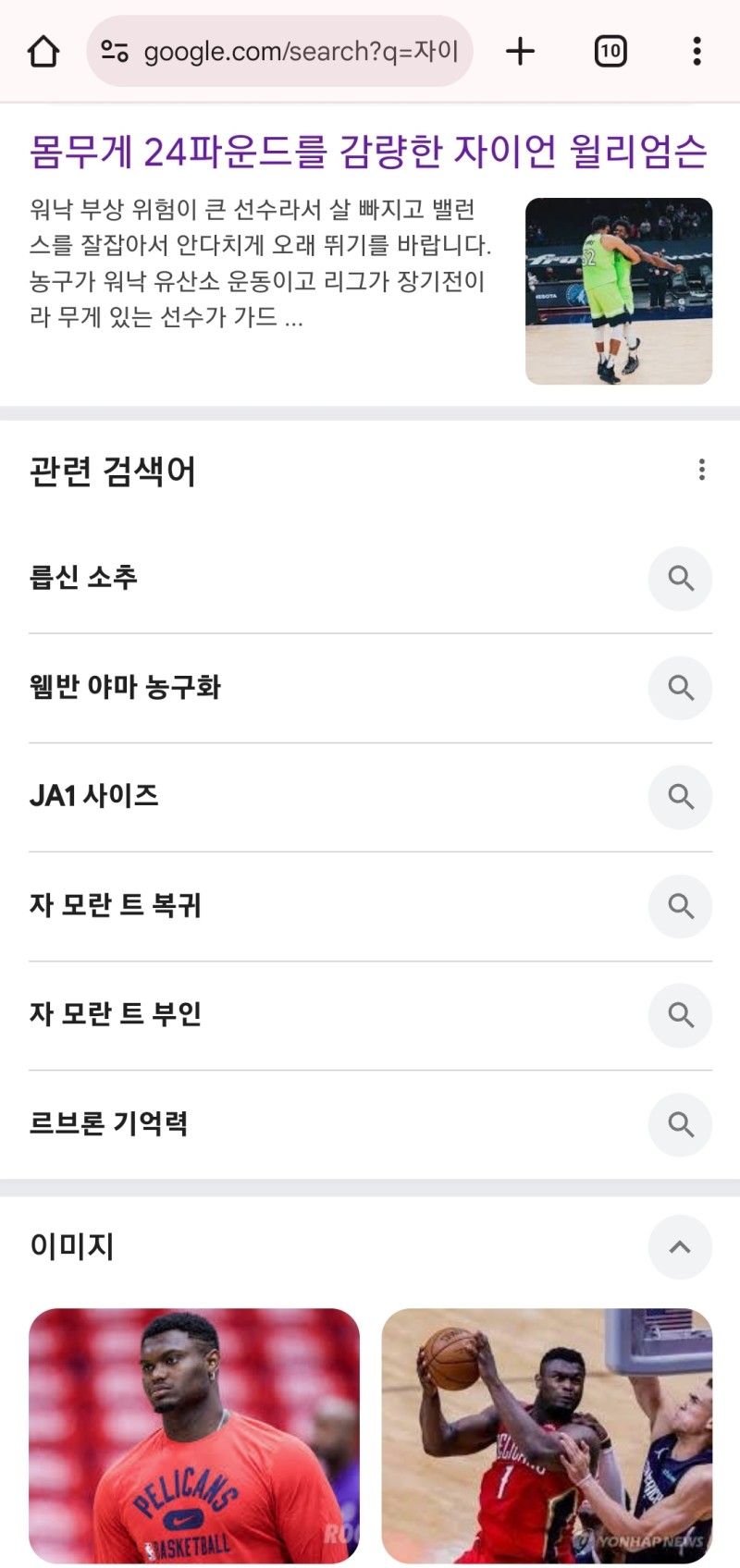Open options for 관련 검색어 section
The height and width of the screenshot is (1568, 740).
(702, 470)
